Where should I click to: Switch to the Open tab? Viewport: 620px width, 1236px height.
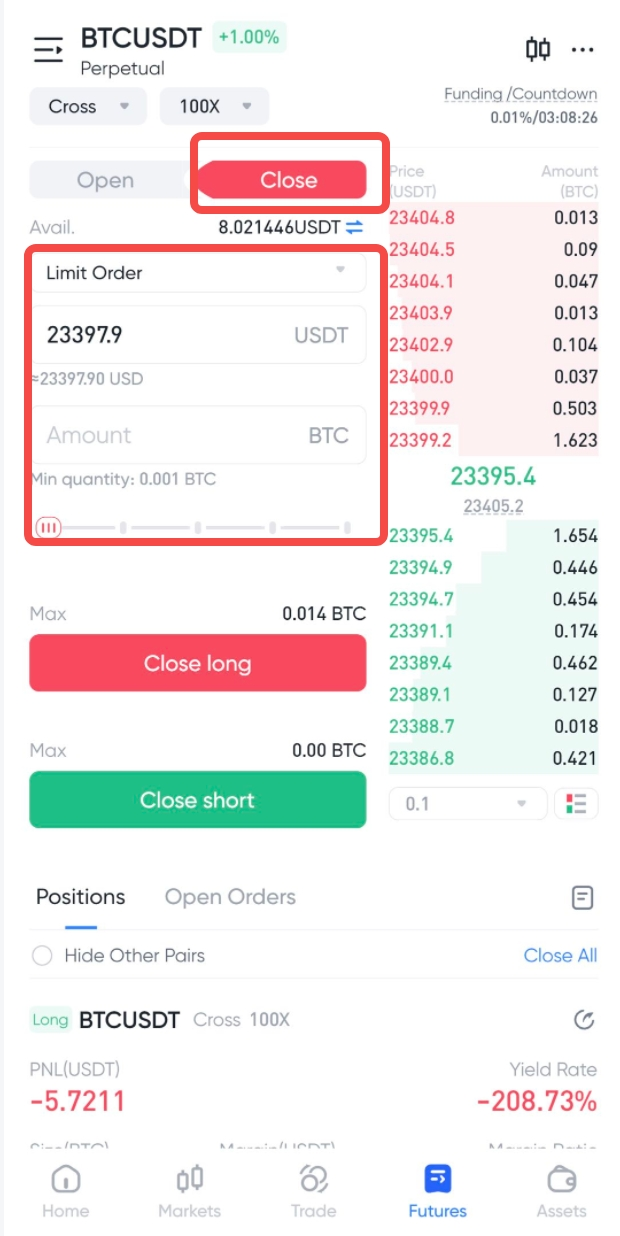coord(106,180)
